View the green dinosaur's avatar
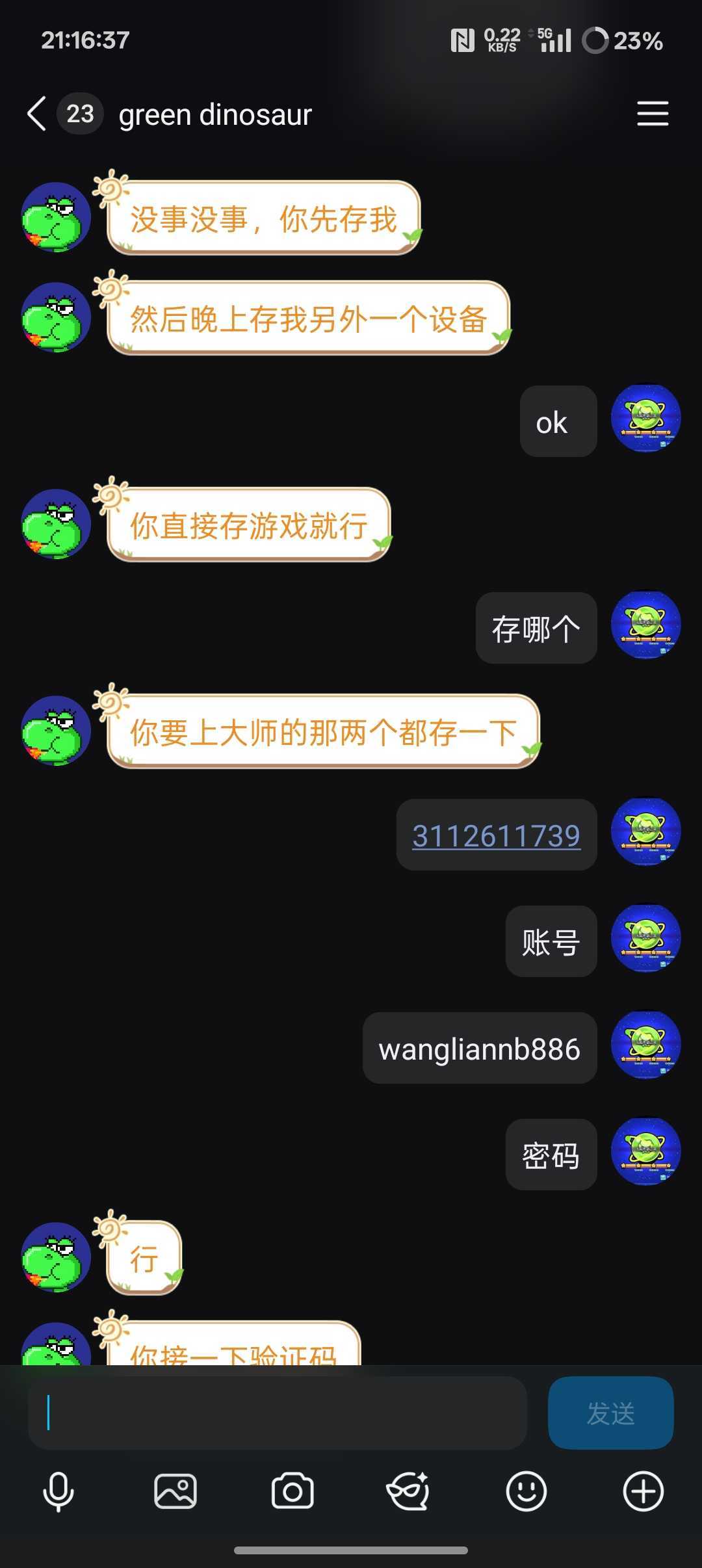 (x=56, y=216)
